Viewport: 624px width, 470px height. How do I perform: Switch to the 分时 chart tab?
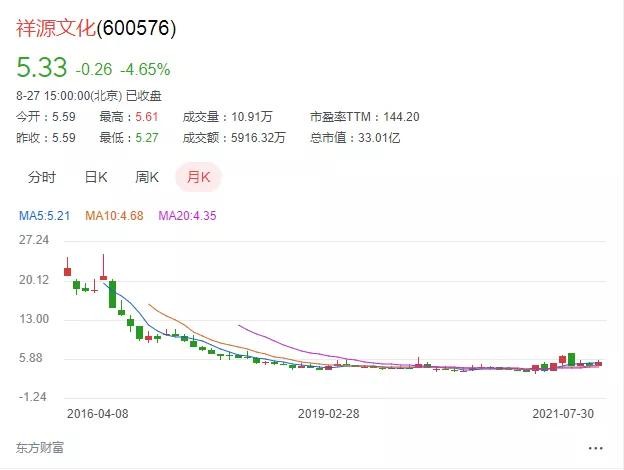42,177
